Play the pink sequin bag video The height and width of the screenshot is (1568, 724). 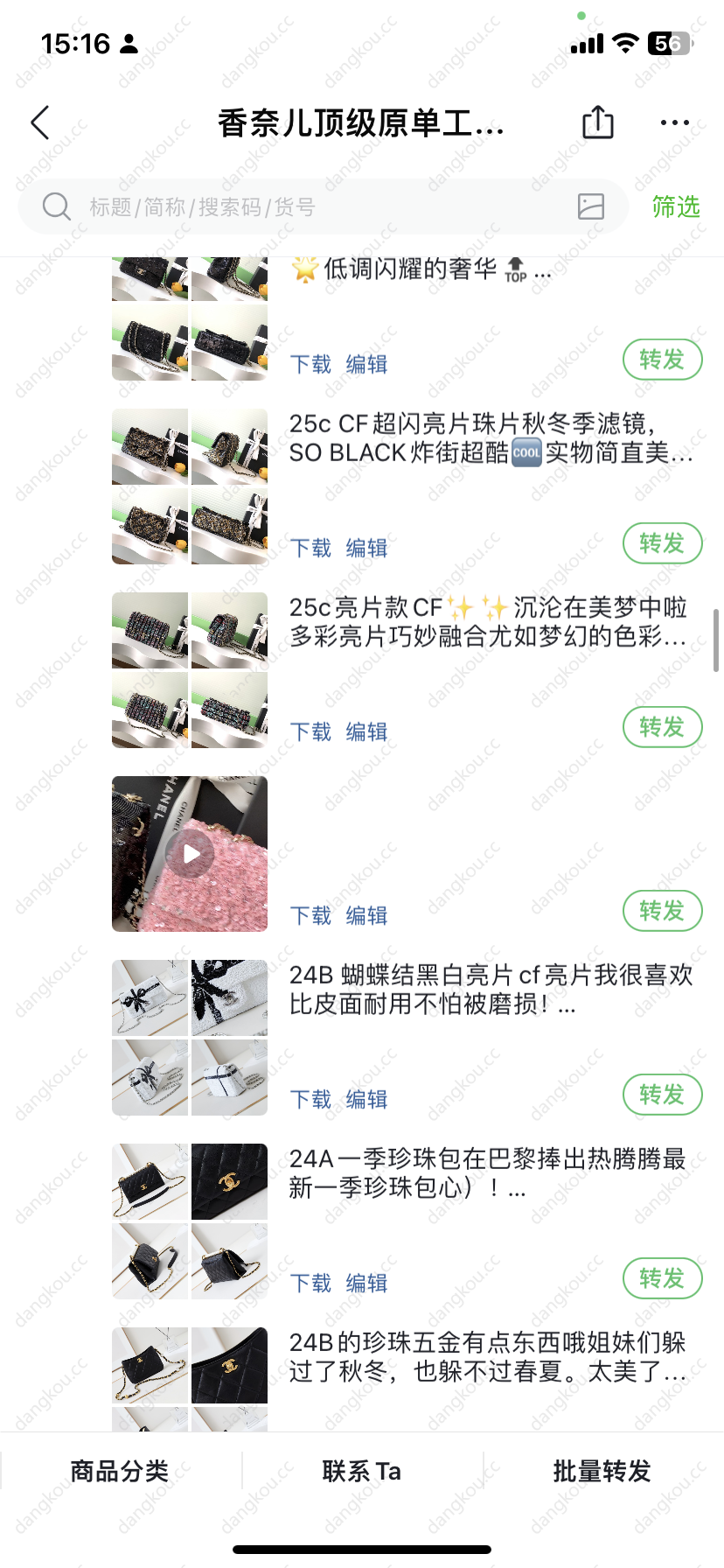[x=190, y=854]
